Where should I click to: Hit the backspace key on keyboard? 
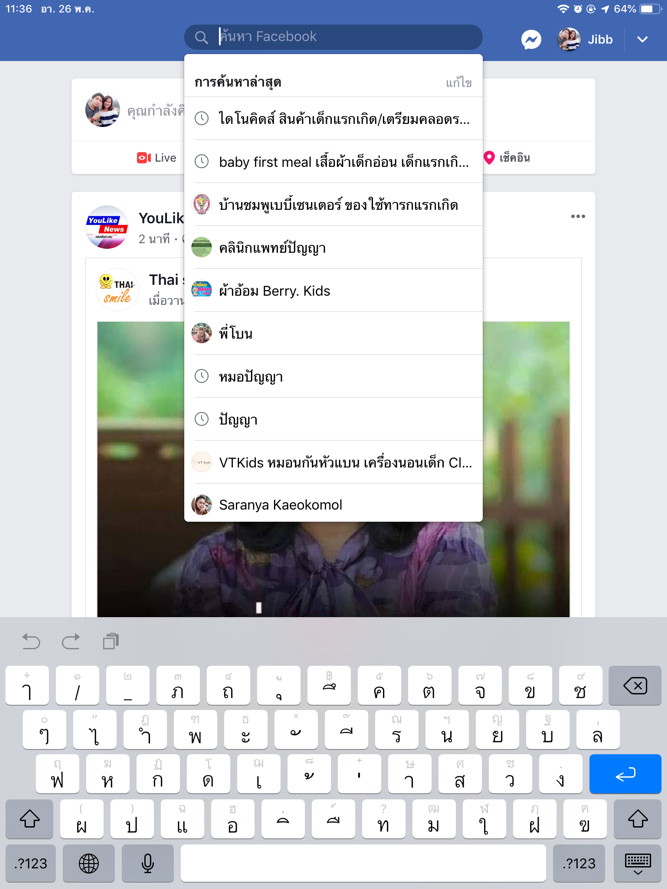pyautogui.click(x=634, y=686)
